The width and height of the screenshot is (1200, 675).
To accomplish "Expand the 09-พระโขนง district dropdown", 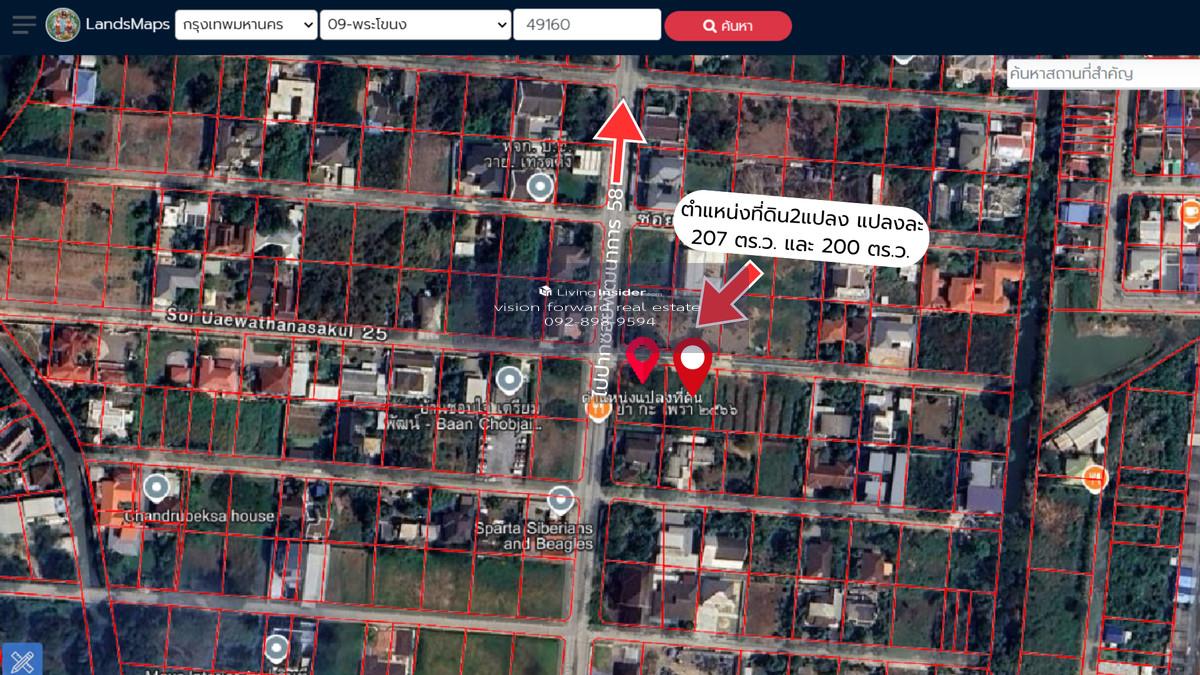I will pyautogui.click(x=415, y=25).
